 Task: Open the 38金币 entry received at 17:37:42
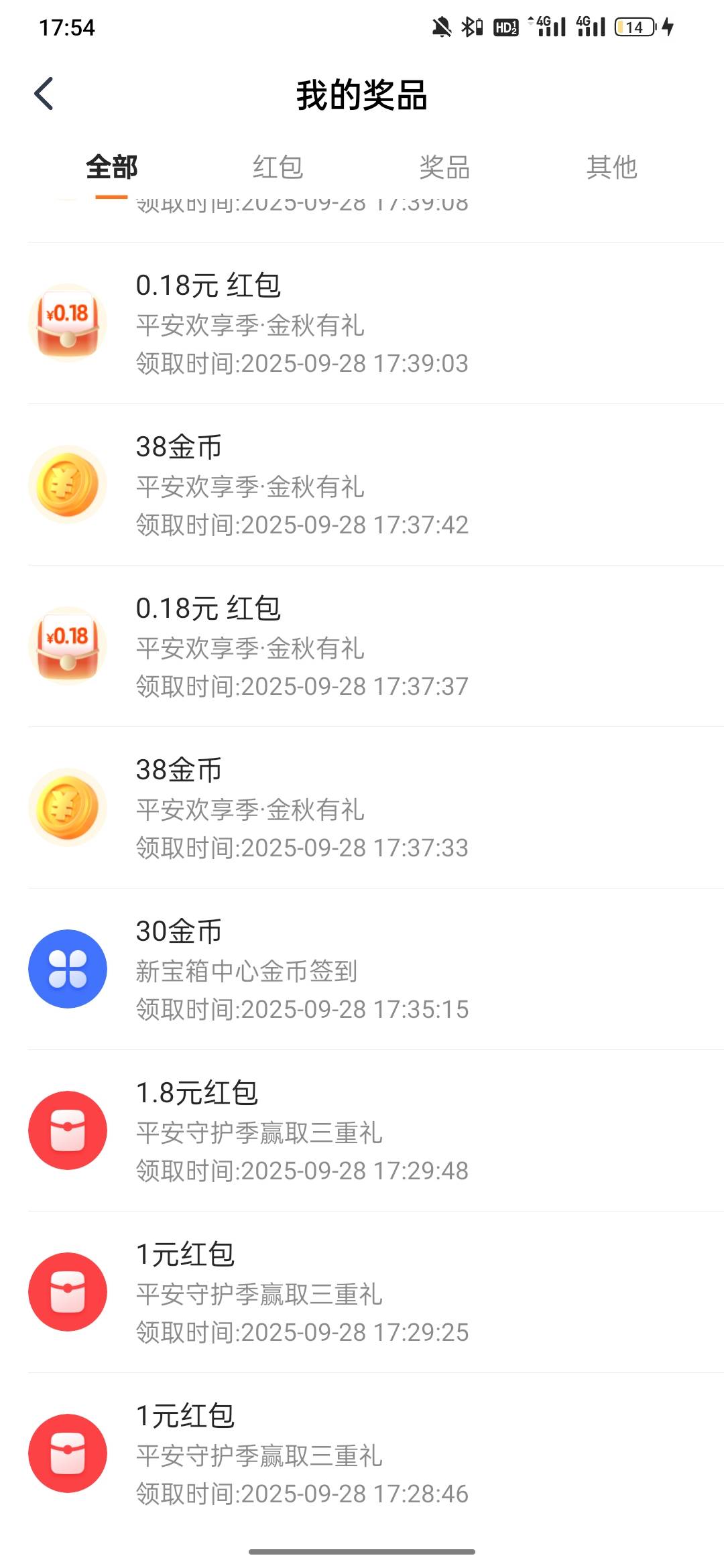coord(375,484)
